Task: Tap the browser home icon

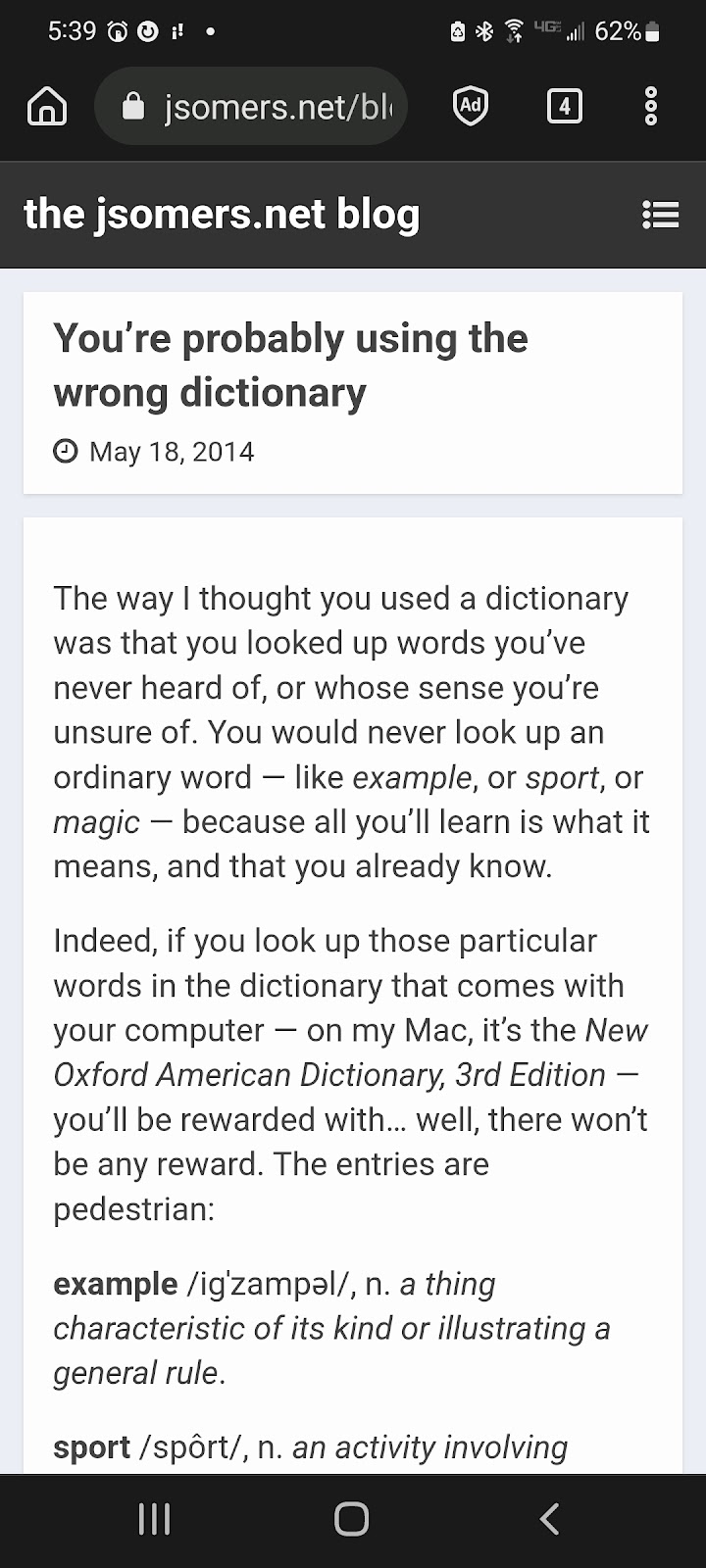Action: (x=47, y=106)
